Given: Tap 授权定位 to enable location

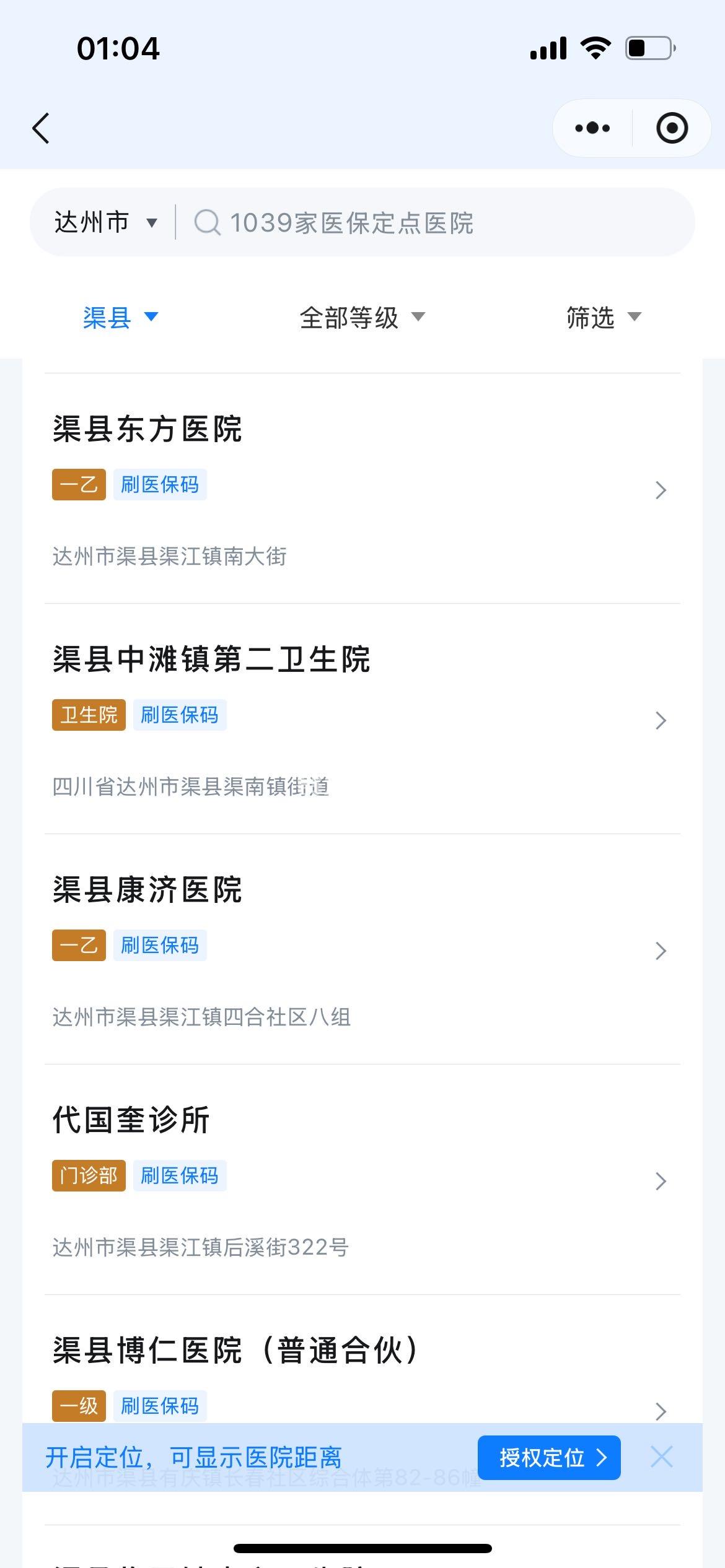Looking at the screenshot, I should coord(548,1458).
